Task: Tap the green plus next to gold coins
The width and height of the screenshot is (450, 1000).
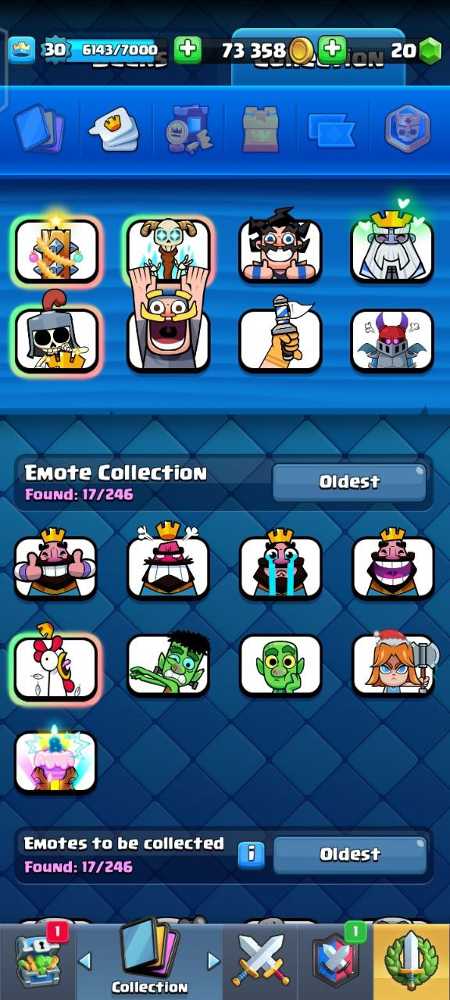Action: click(x=332, y=49)
